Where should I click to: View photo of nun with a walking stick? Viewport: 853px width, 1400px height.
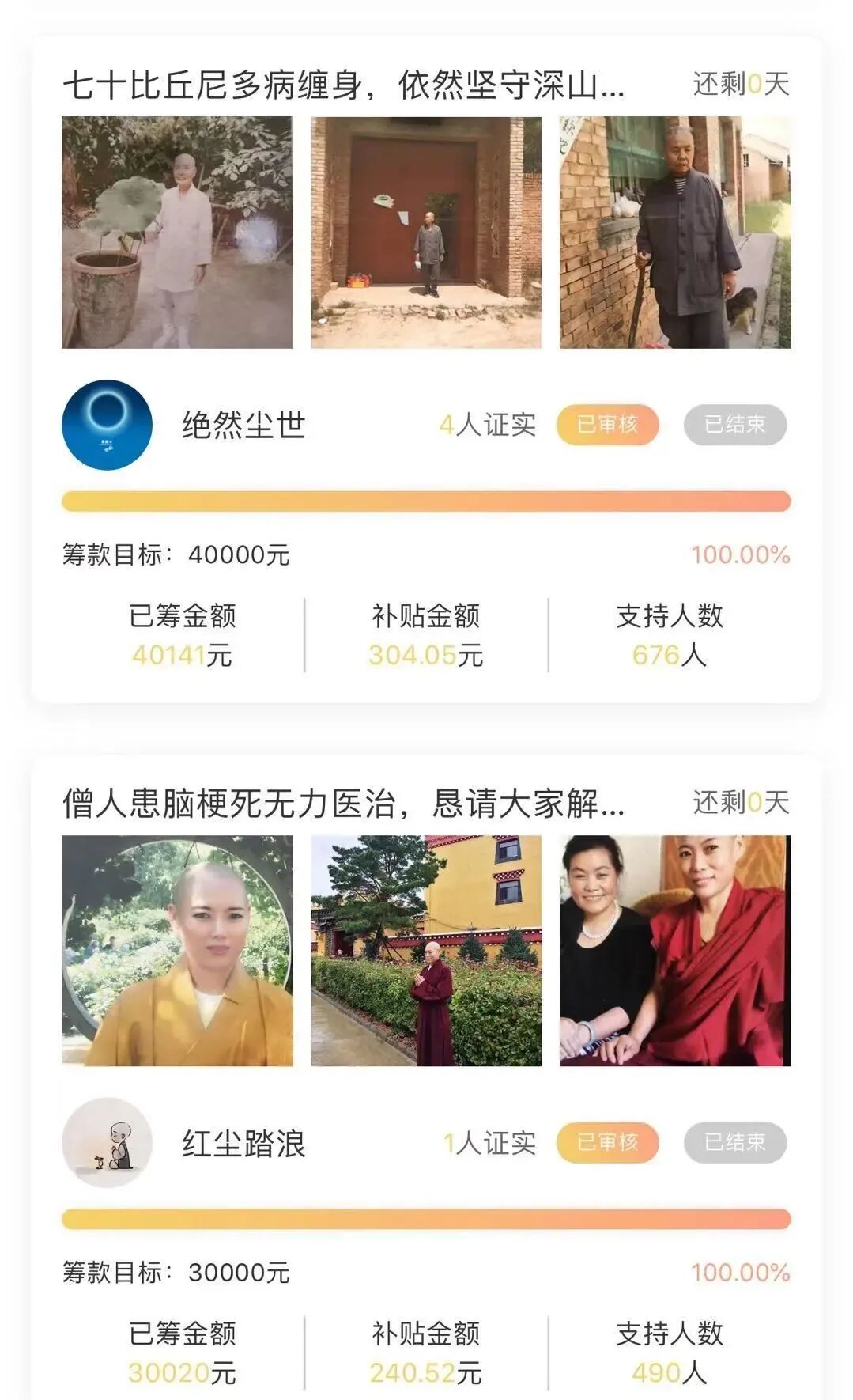pyautogui.click(x=675, y=233)
